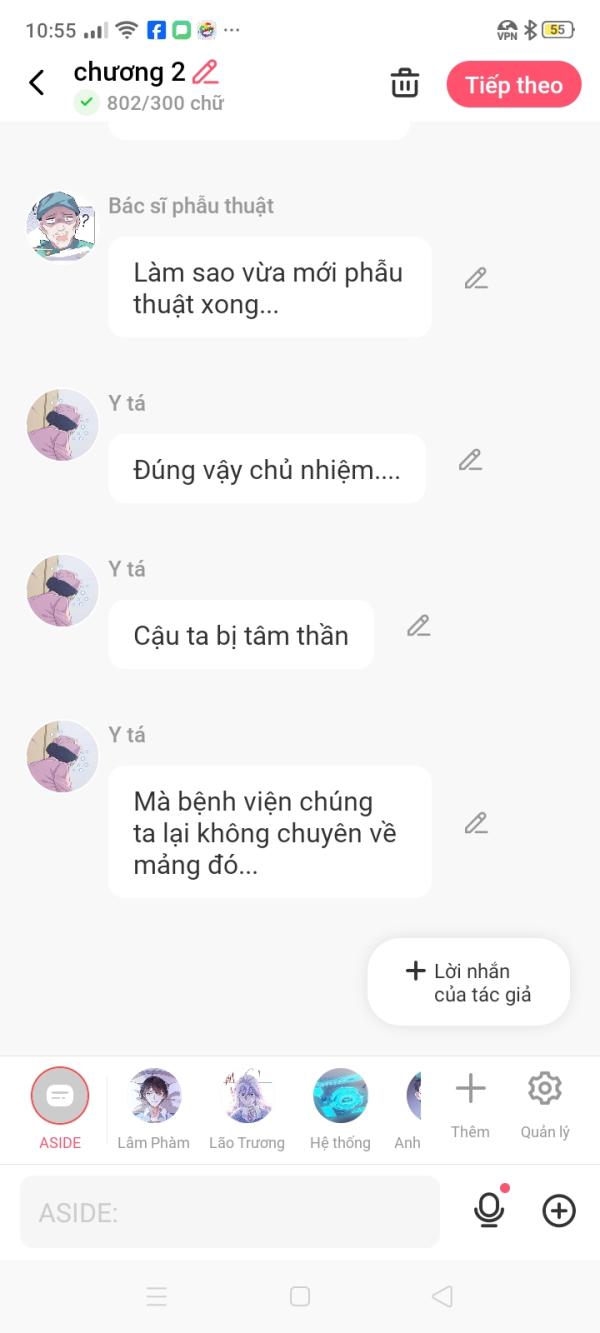Open the plus attachment menu
Image resolution: width=600 pixels, height=1333 pixels.
pos(559,1211)
